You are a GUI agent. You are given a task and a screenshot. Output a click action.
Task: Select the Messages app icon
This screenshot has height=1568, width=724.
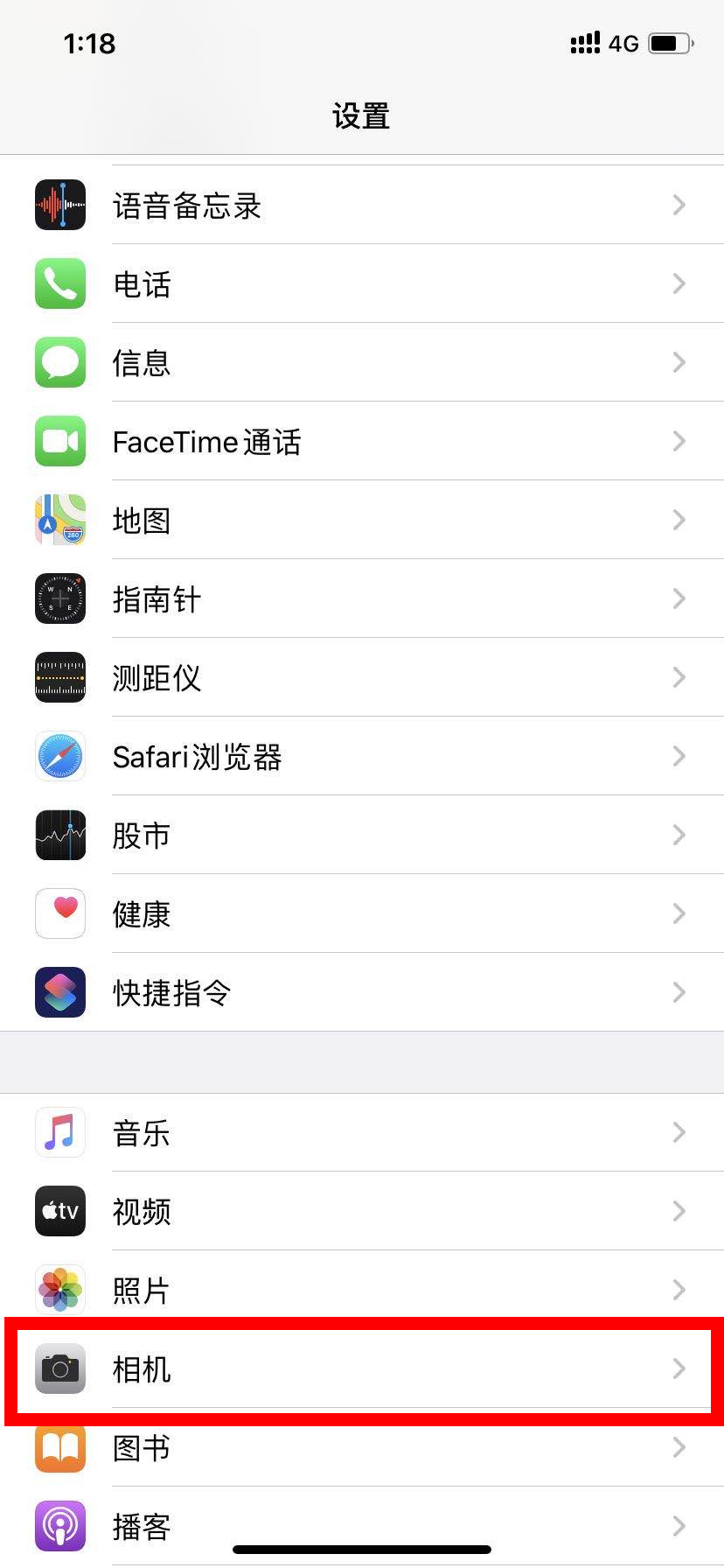click(59, 362)
